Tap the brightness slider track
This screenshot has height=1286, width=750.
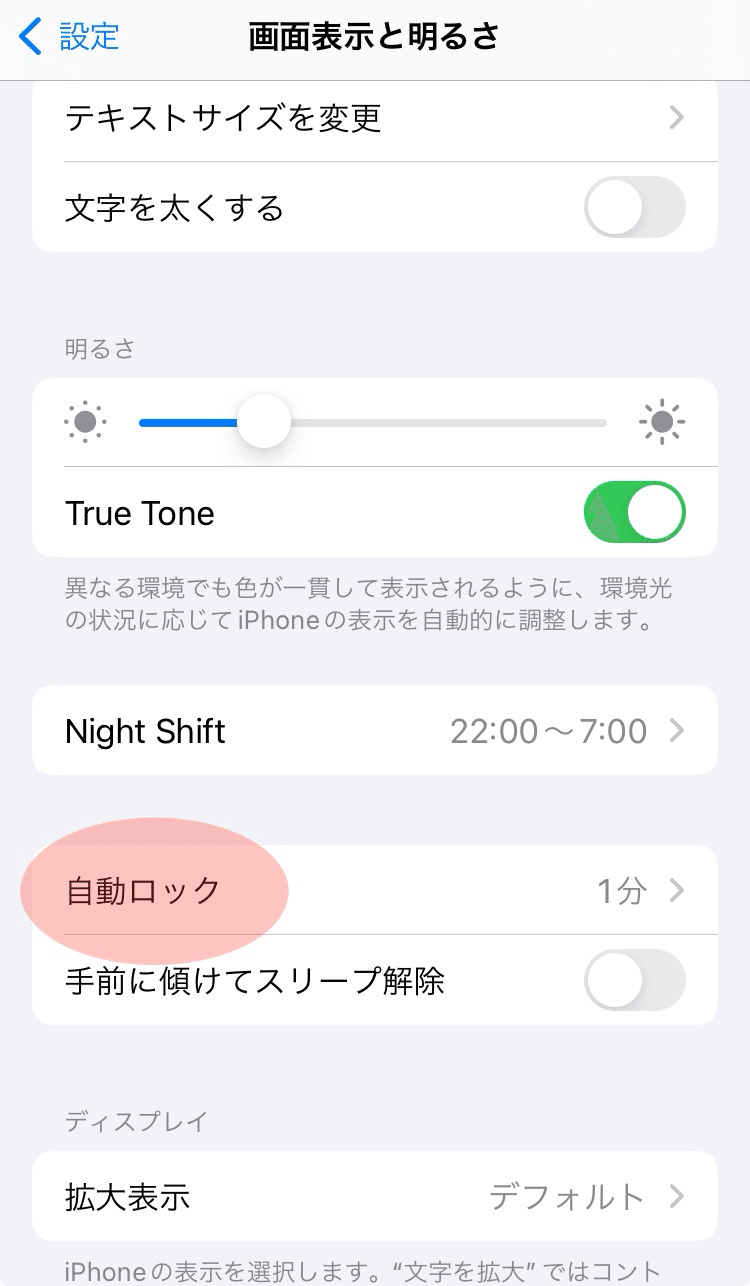click(x=373, y=423)
